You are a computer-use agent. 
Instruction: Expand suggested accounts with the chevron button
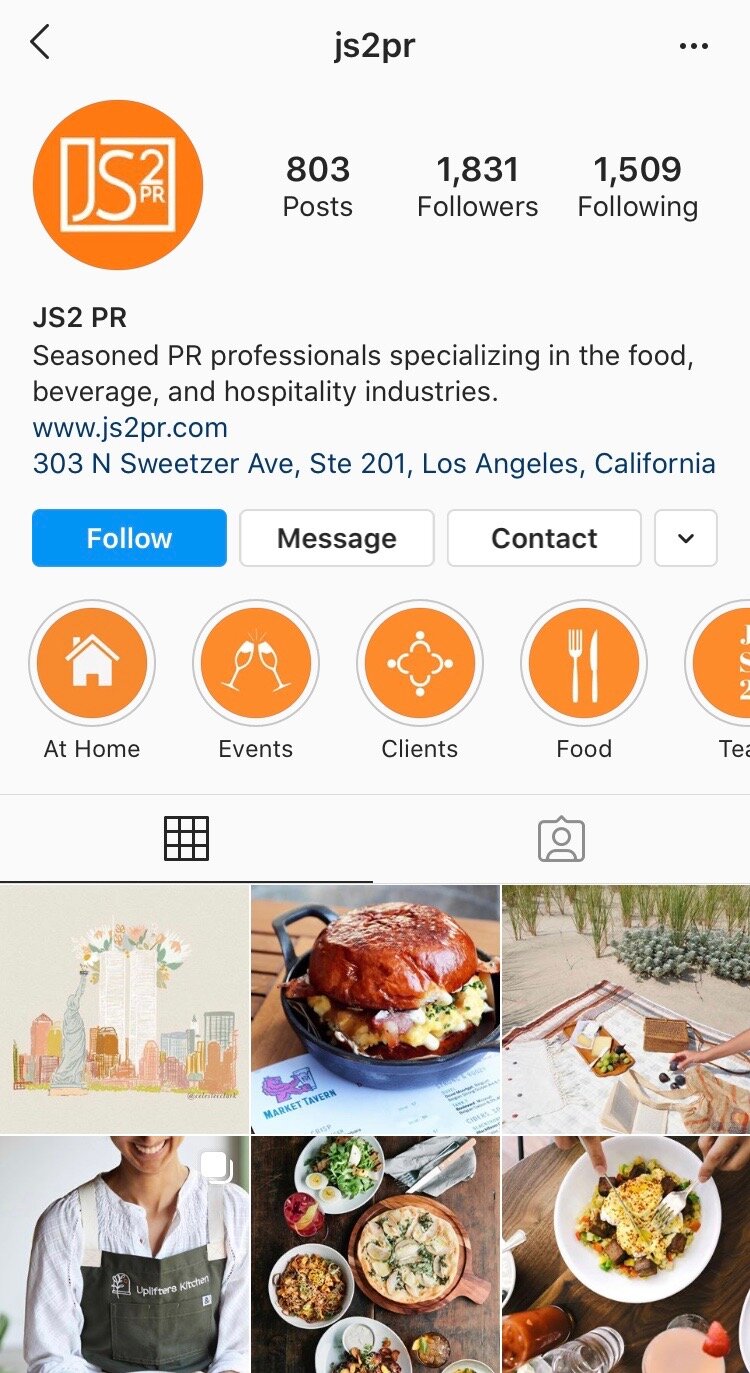[686, 538]
